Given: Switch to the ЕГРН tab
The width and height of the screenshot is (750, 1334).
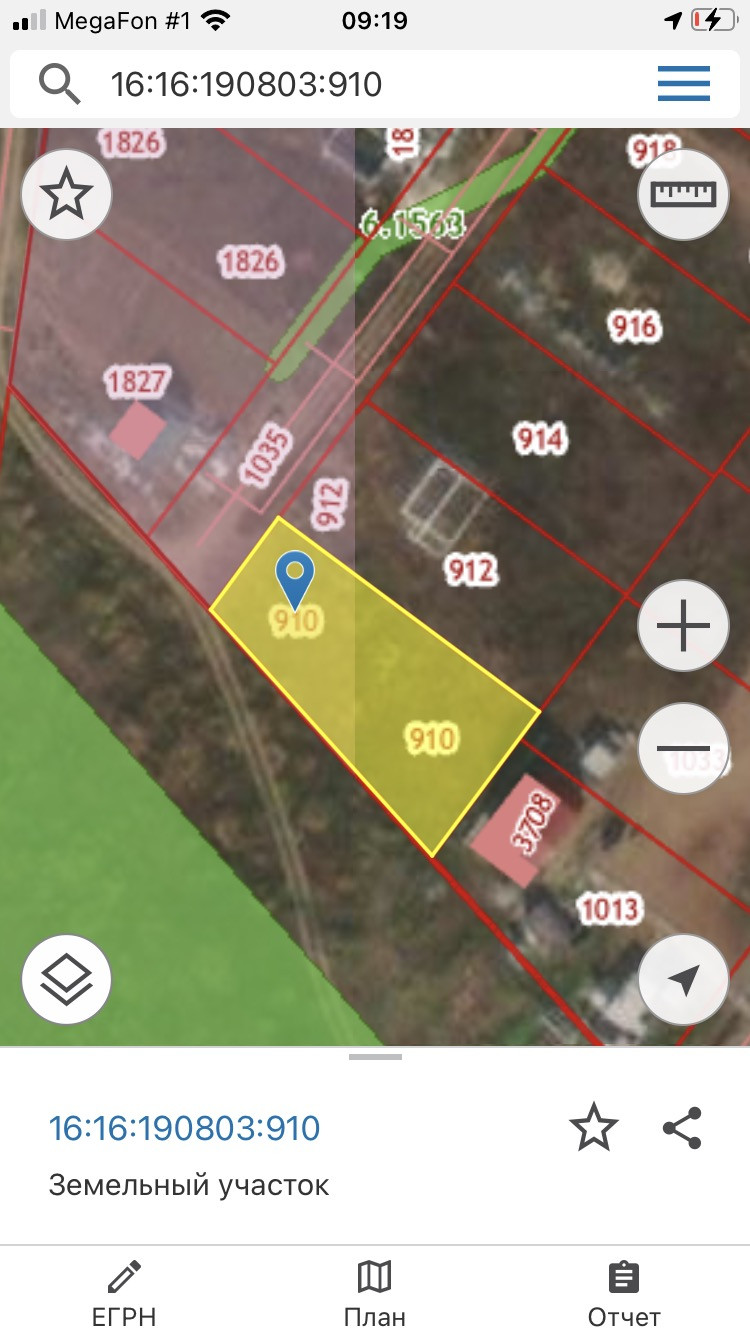Looking at the screenshot, I should [124, 1292].
